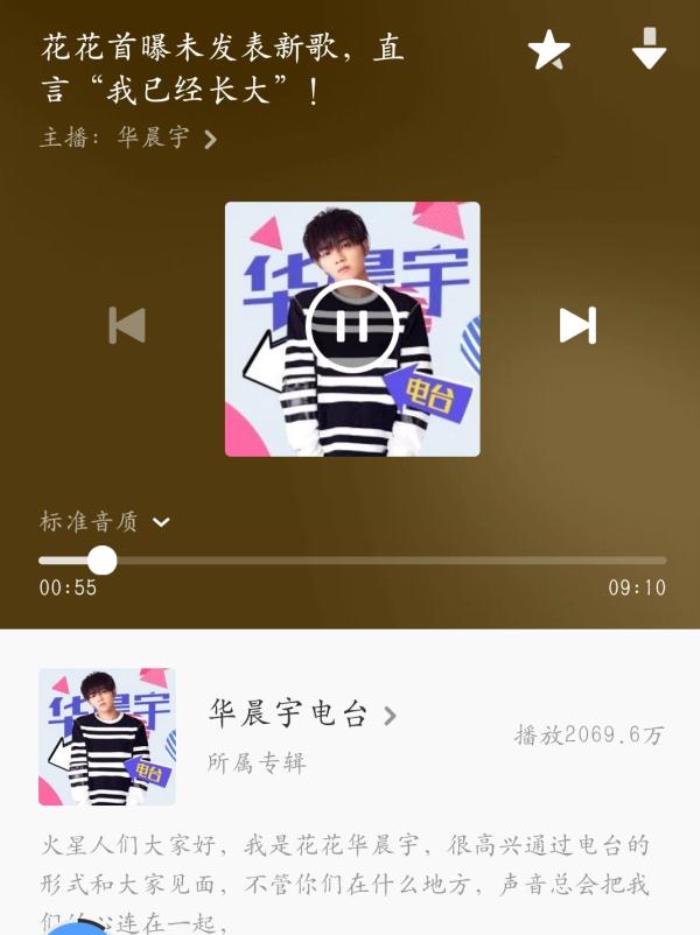Favorite this episode with the star icon

point(548,50)
